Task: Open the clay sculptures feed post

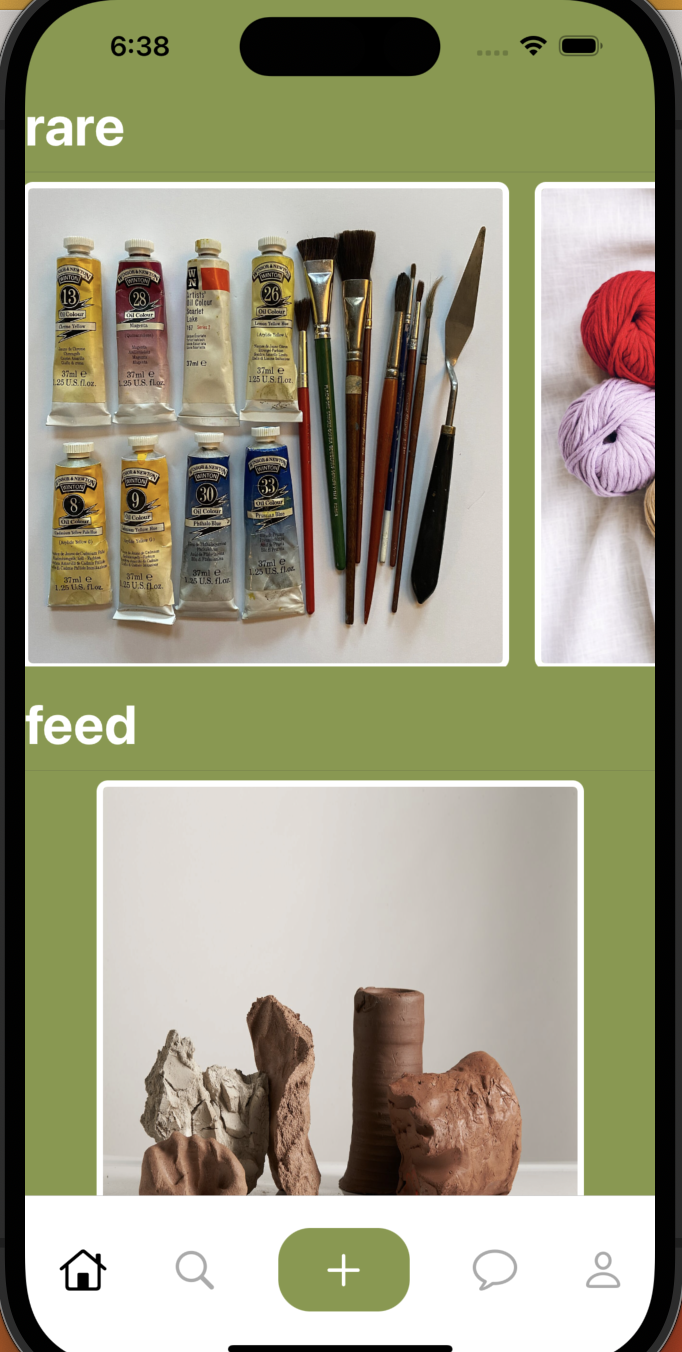Action: (340, 988)
